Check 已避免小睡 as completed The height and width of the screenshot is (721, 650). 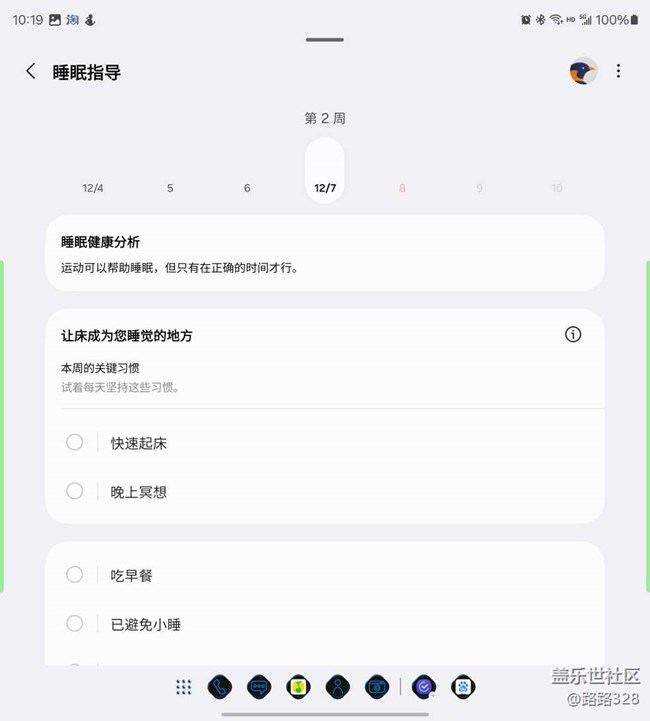click(x=75, y=623)
